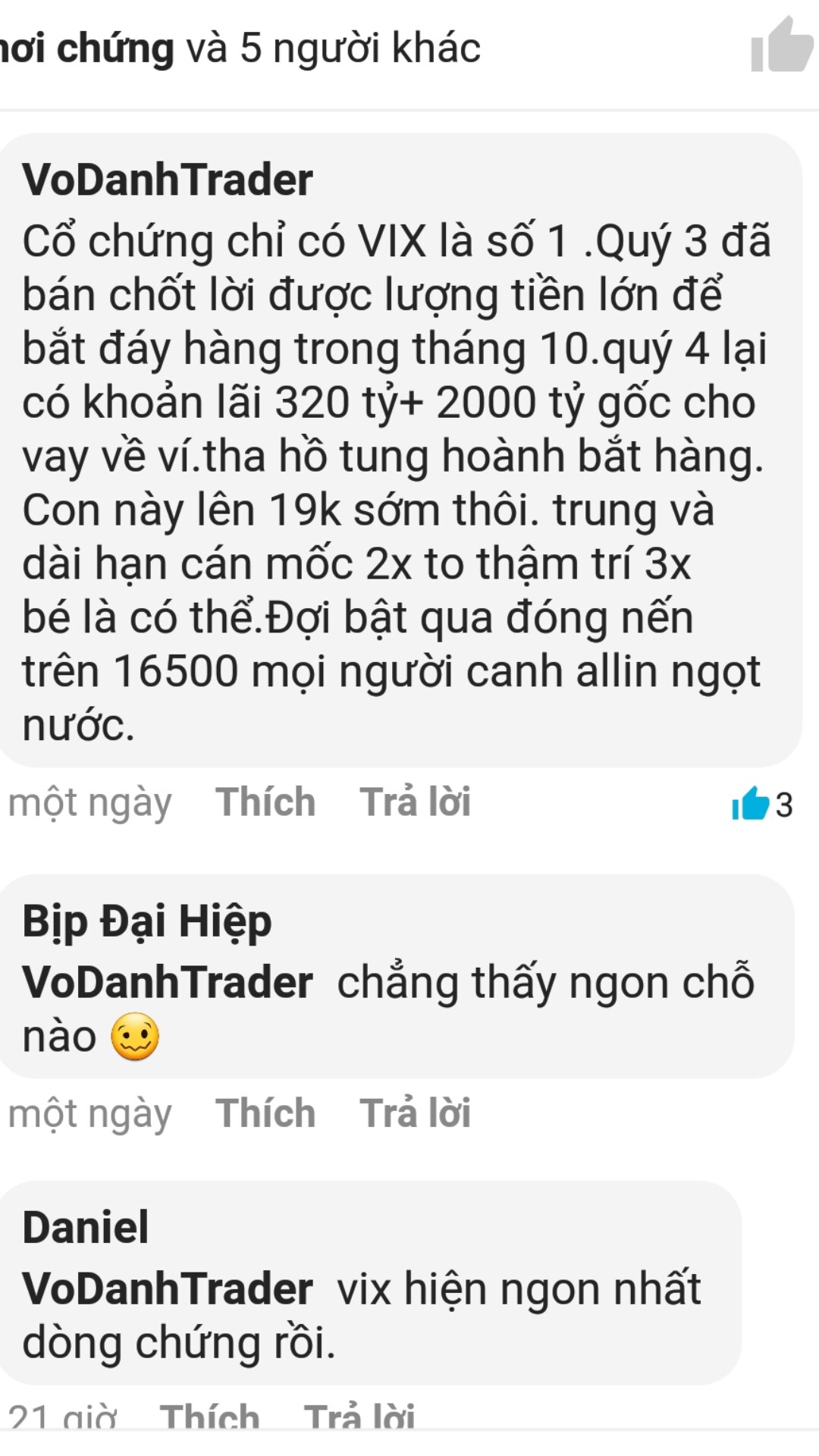This screenshot has width=819, height=1456.
Task: Reply to Daniel's comment
Action: [x=359, y=1417]
